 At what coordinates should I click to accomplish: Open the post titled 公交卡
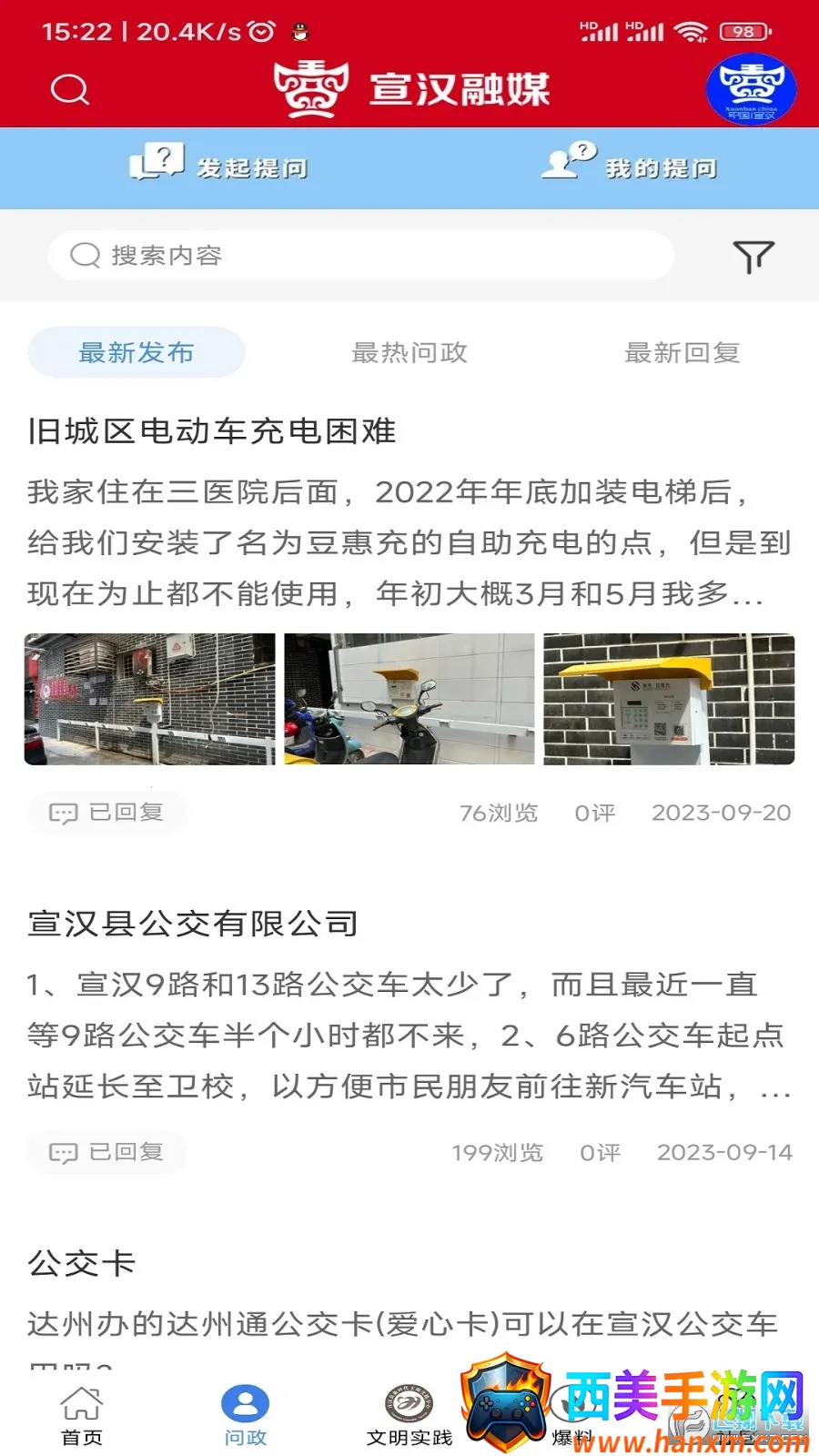[82, 1263]
